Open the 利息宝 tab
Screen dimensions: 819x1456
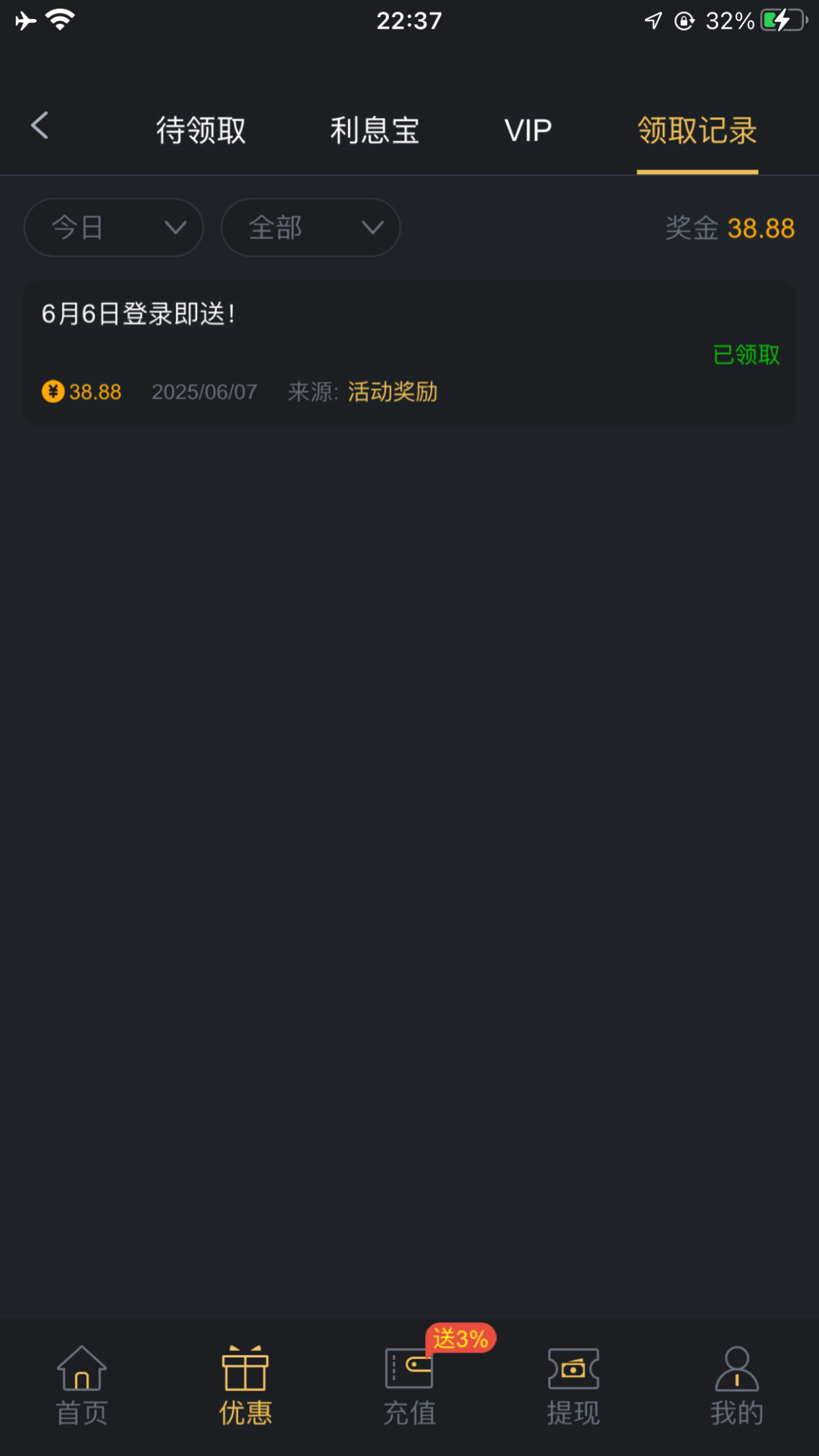pyautogui.click(x=374, y=130)
